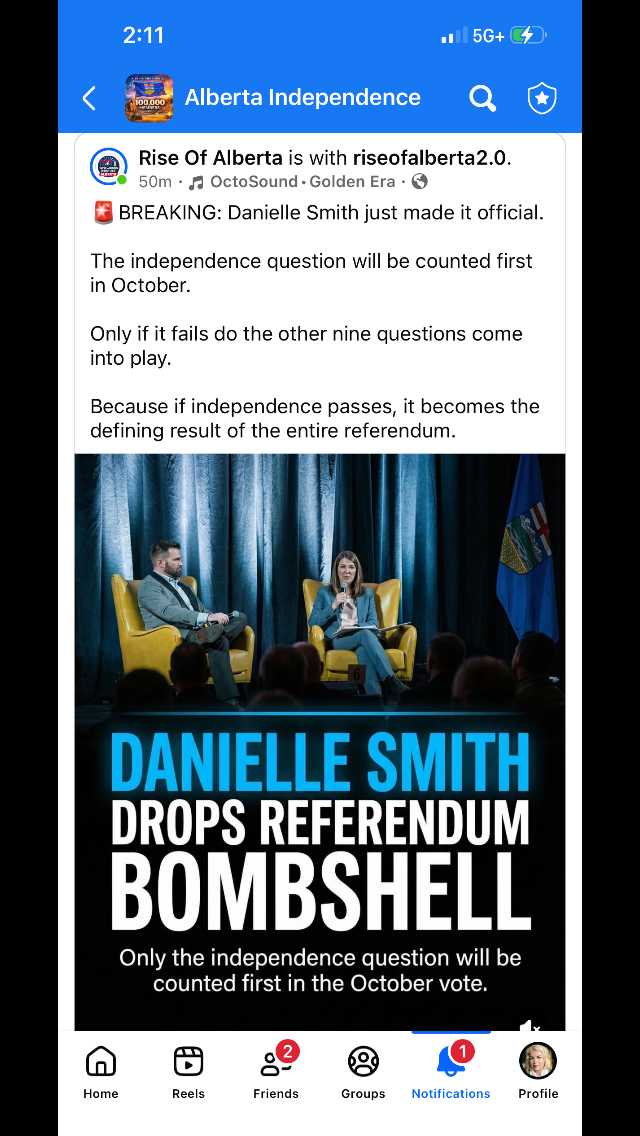View Friends tab with 2 requests
This screenshot has width=640, height=1136.
pyautogui.click(x=276, y=1071)
